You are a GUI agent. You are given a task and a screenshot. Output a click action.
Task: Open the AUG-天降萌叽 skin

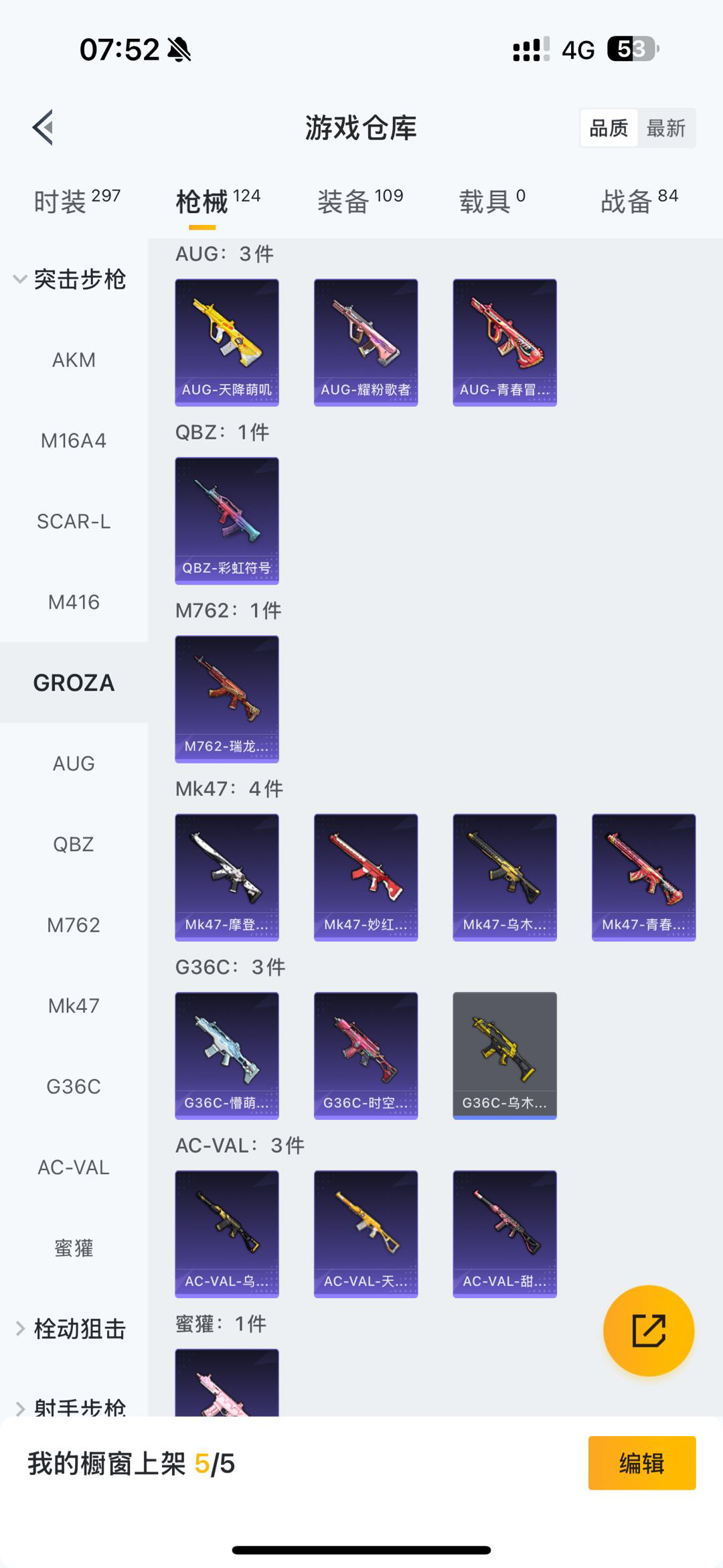click(x=227, y=342)
